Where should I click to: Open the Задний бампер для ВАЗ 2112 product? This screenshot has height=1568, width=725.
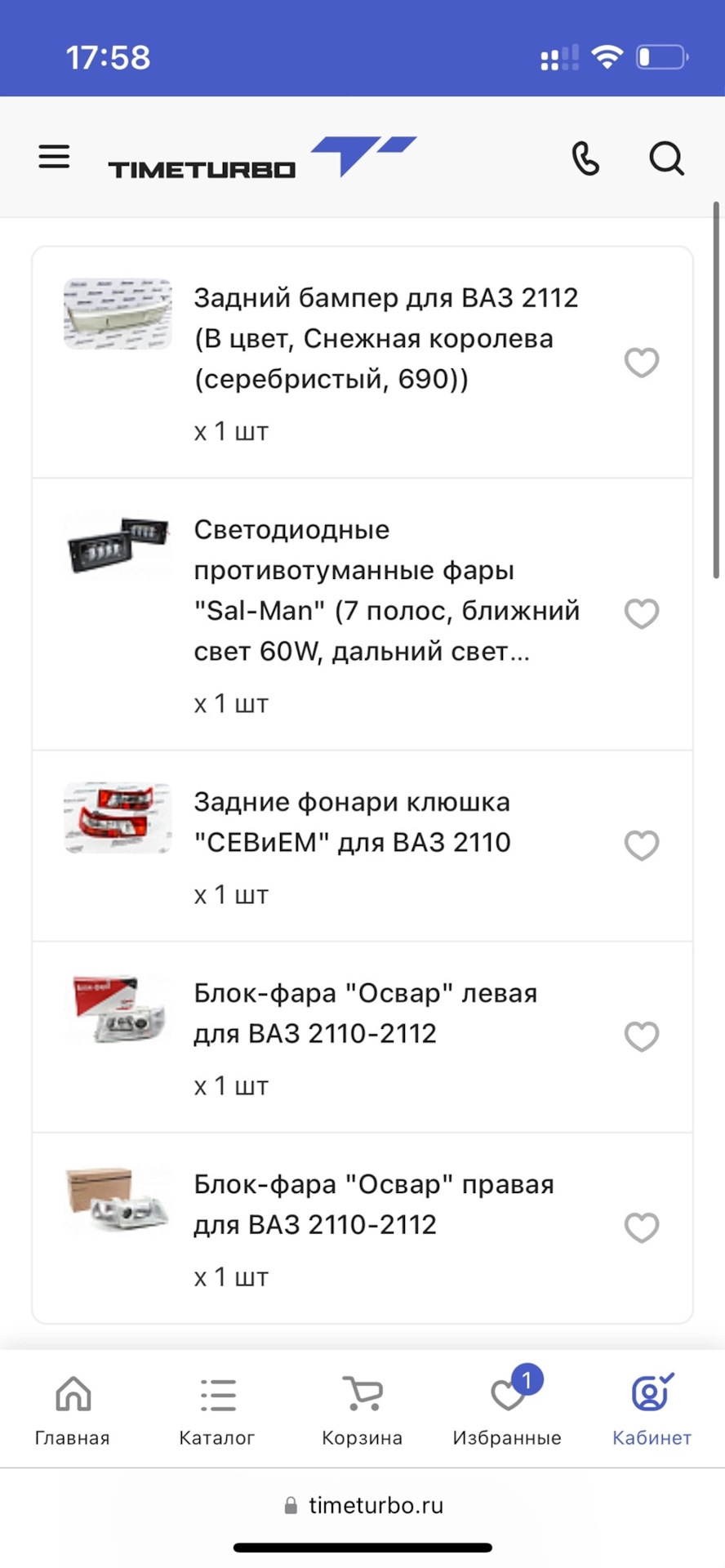[x=385, y=338]
